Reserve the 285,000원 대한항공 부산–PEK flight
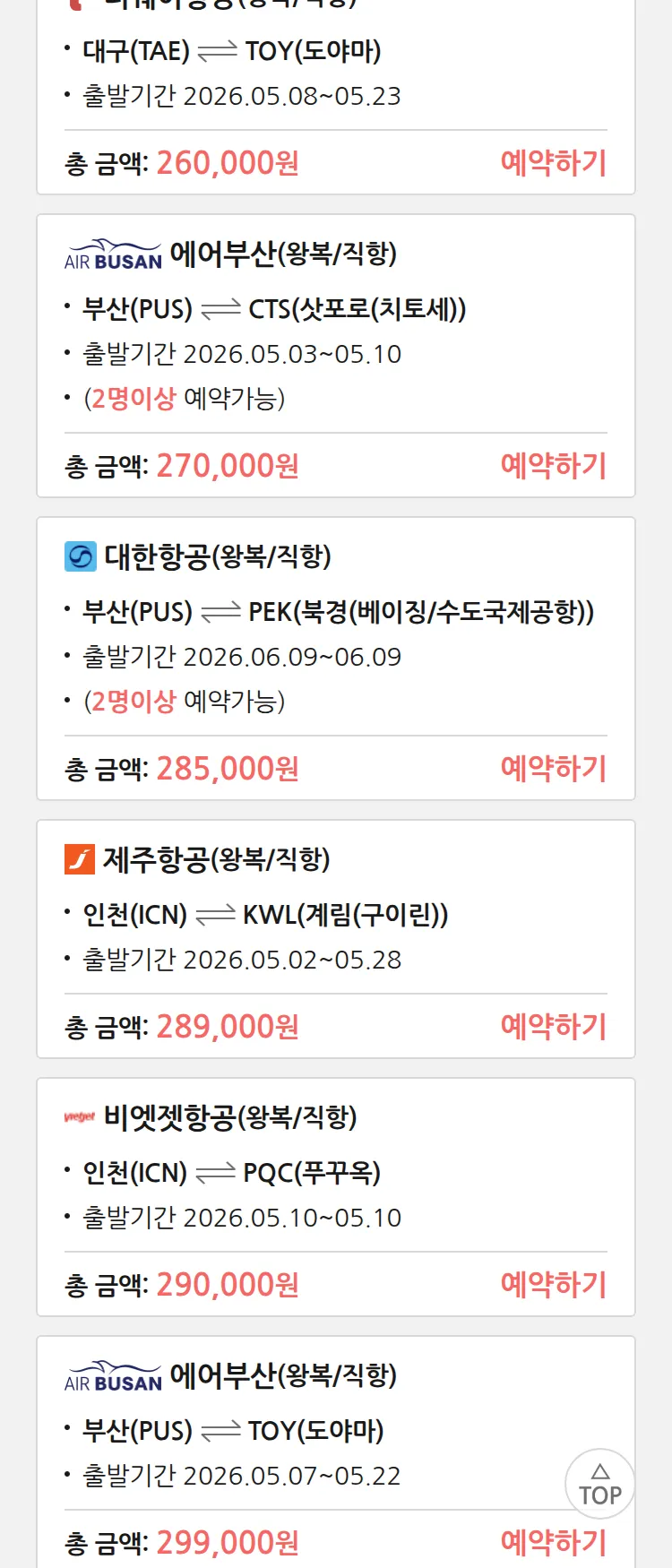 (553, 769)
